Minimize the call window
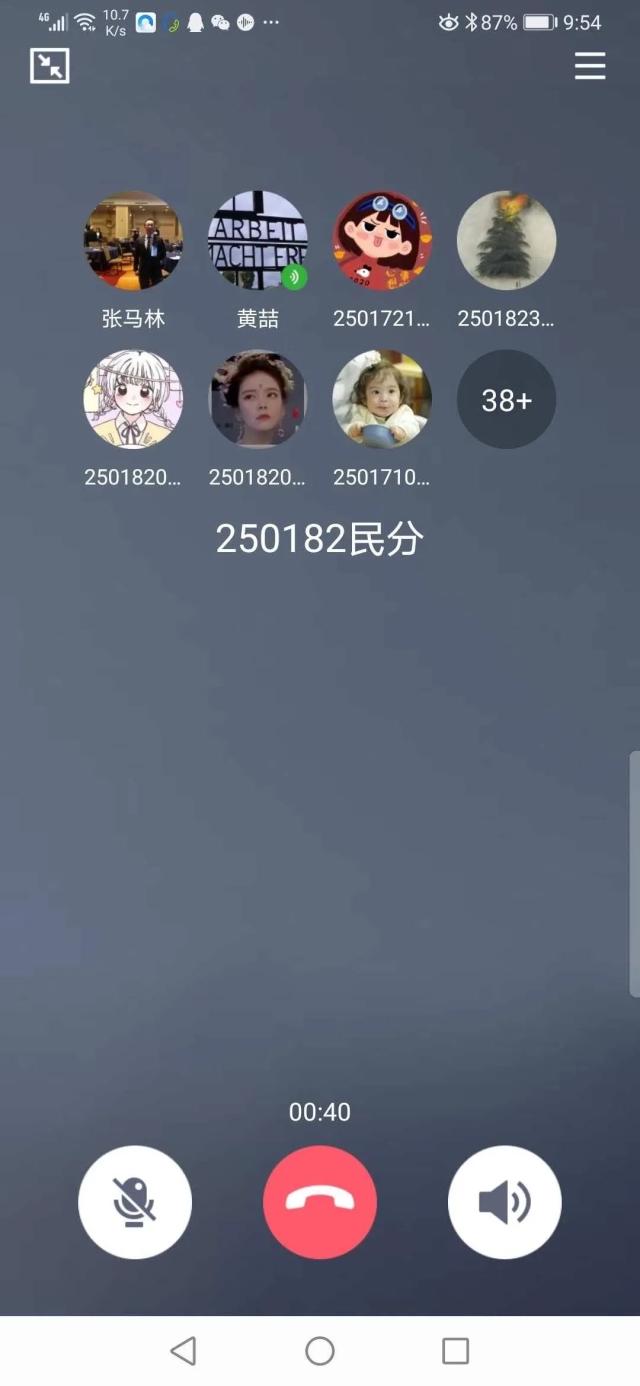The image size is (640, 1386). click(49, 66)
